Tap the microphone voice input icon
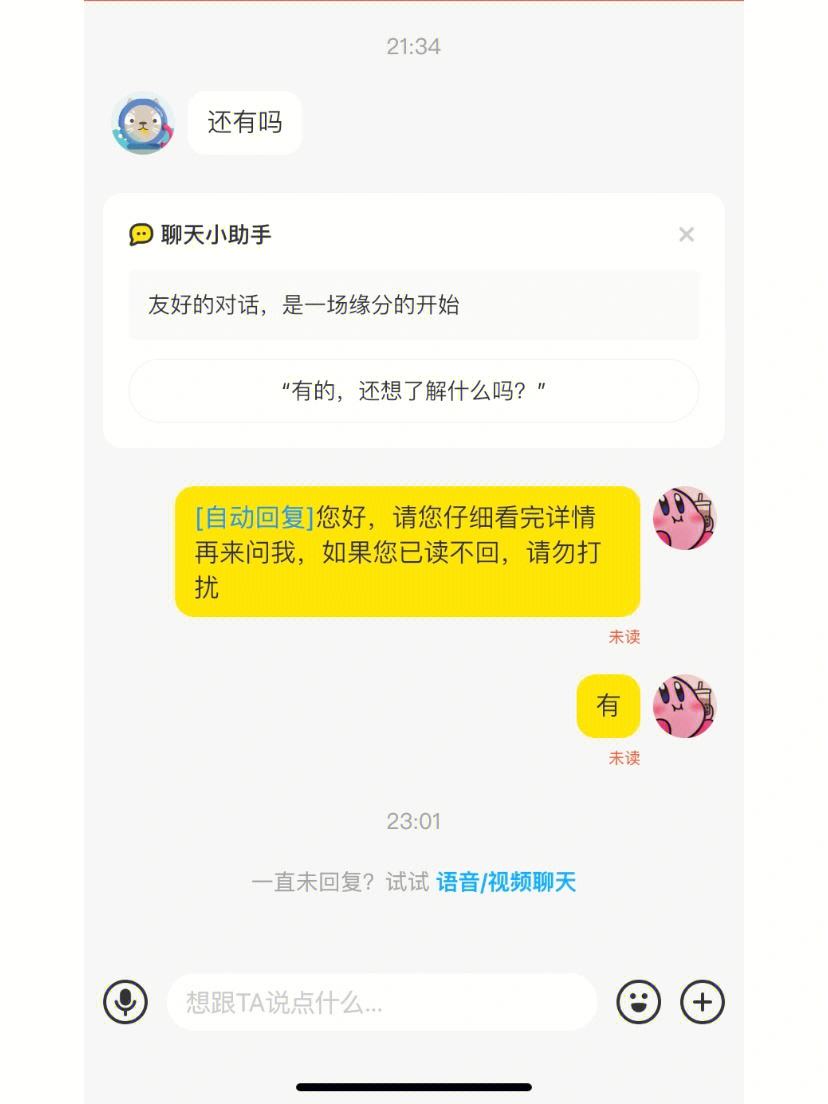The height and width of the screenshot is (1104, 828). (x=126, y=1002)
